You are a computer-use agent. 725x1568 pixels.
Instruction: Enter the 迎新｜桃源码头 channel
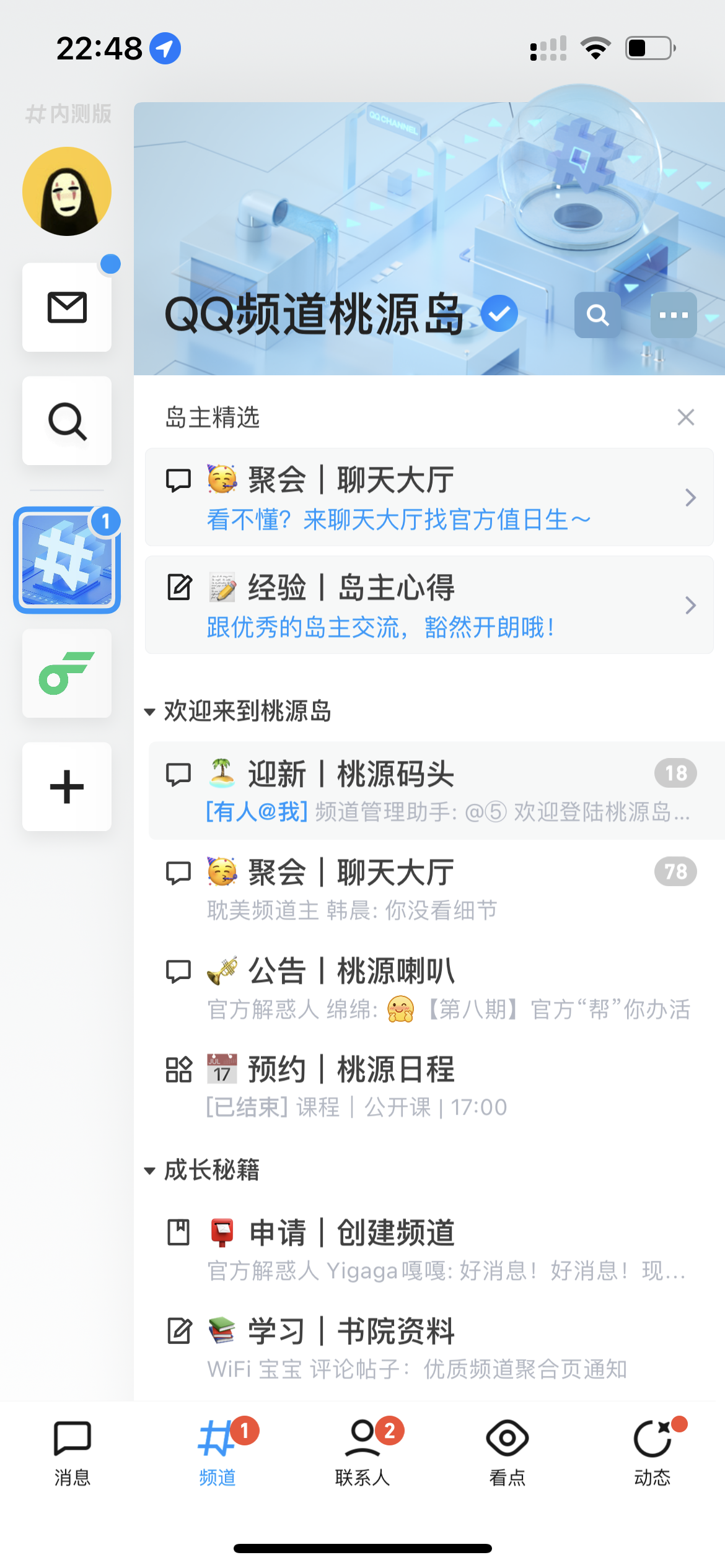click(x=429, y=791)
